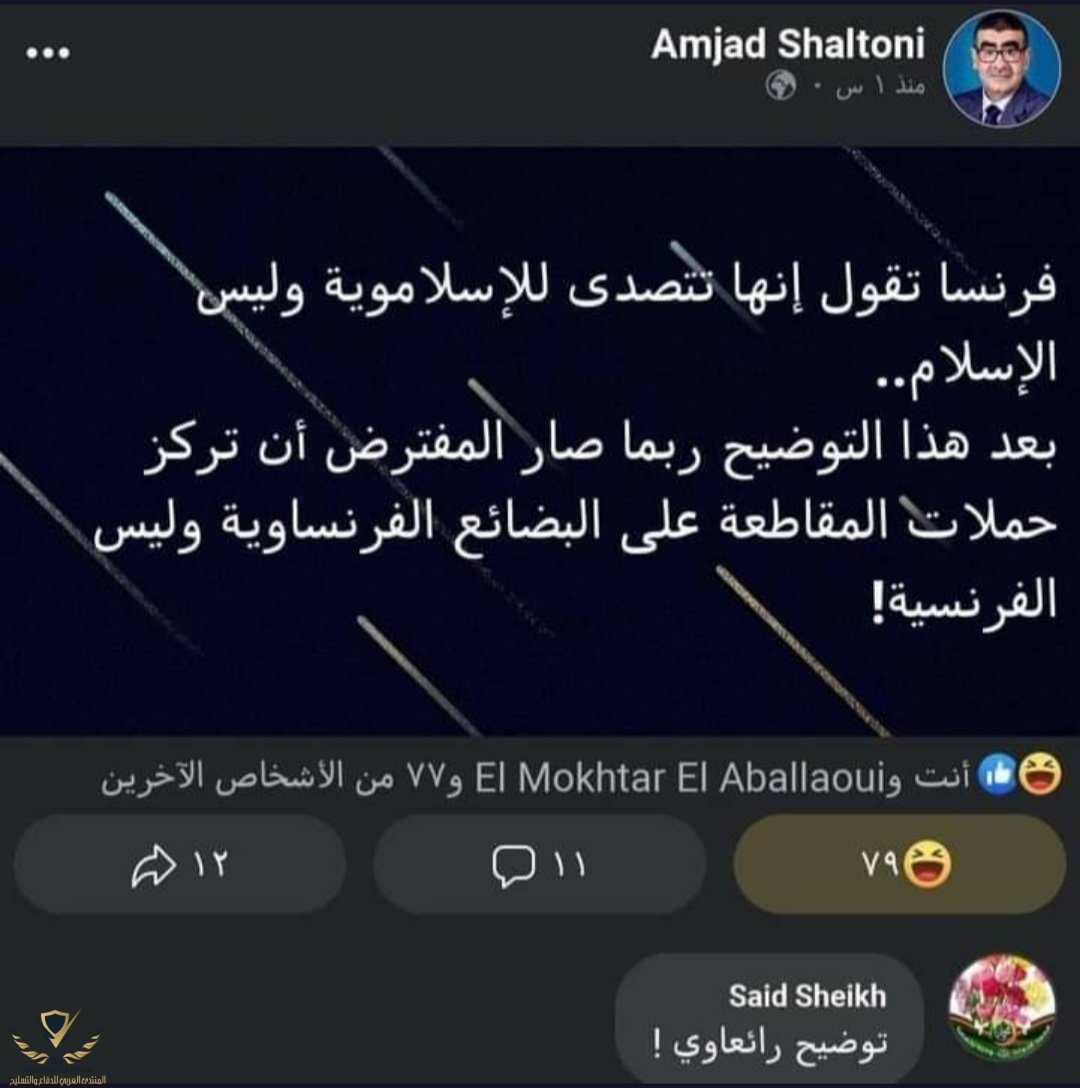Tap the haha reaction button with ٧٩
Image resolution: width=1080 pixels, height=1088 pixels.
[900, 864]
